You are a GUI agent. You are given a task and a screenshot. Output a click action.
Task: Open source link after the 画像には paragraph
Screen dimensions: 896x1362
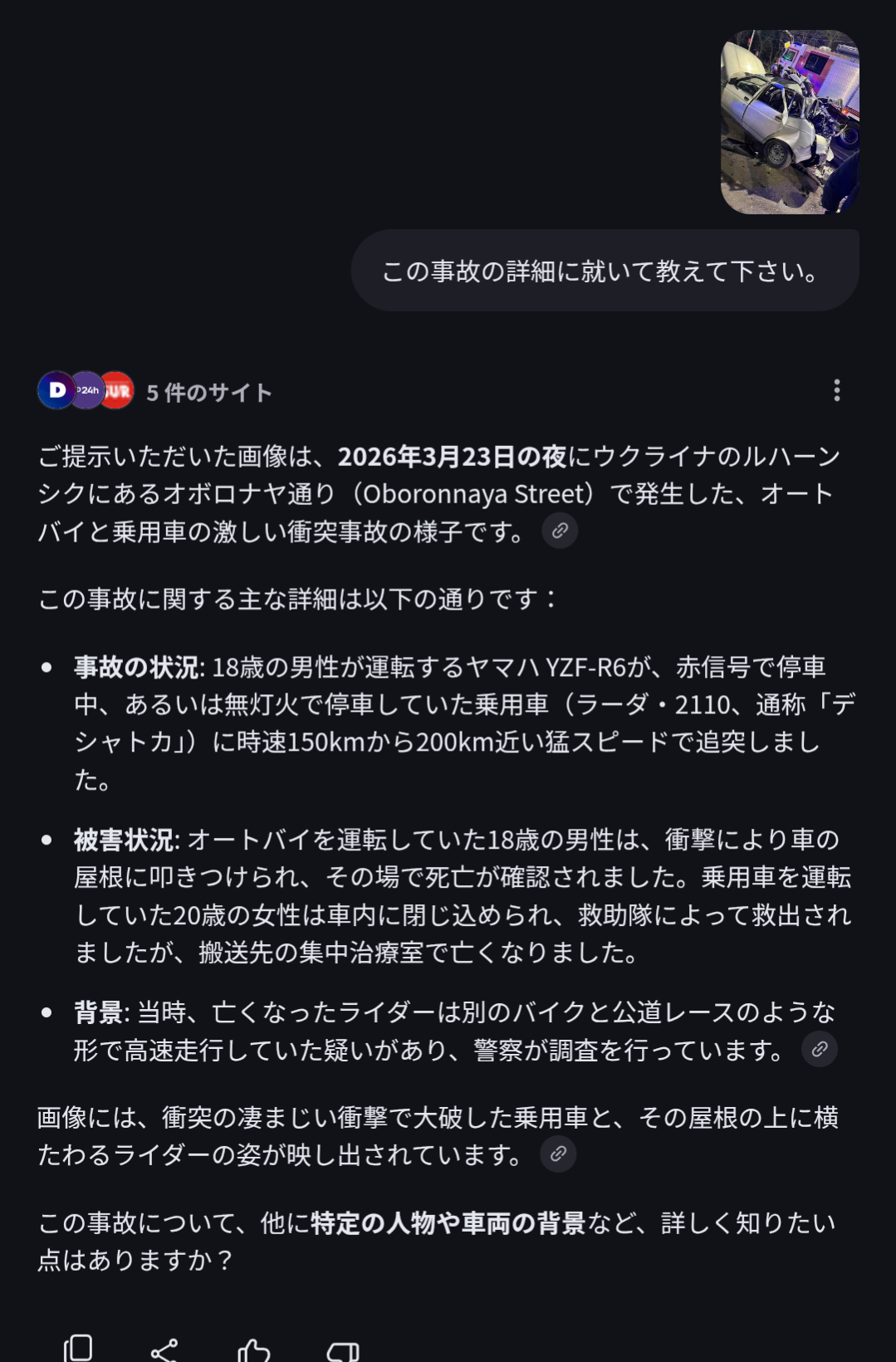558,1154
